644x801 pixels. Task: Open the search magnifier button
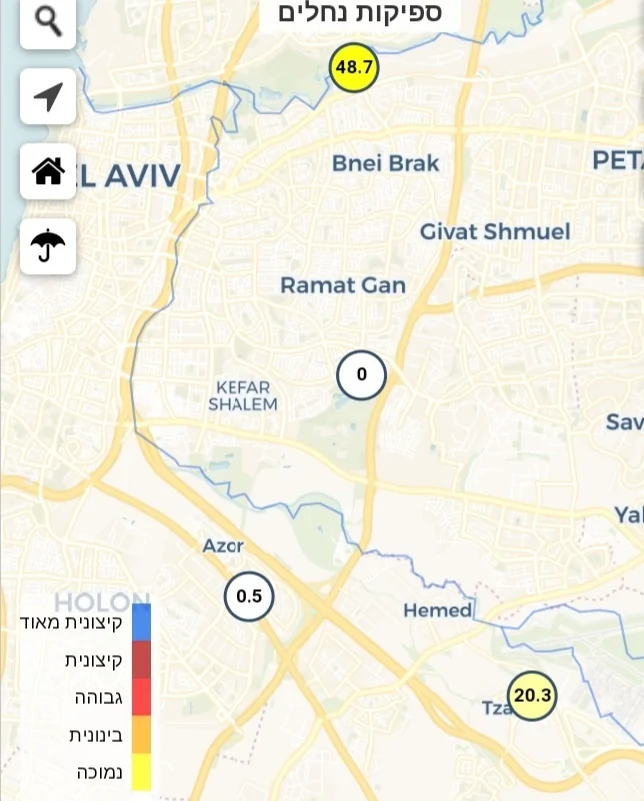pos(48,21)
